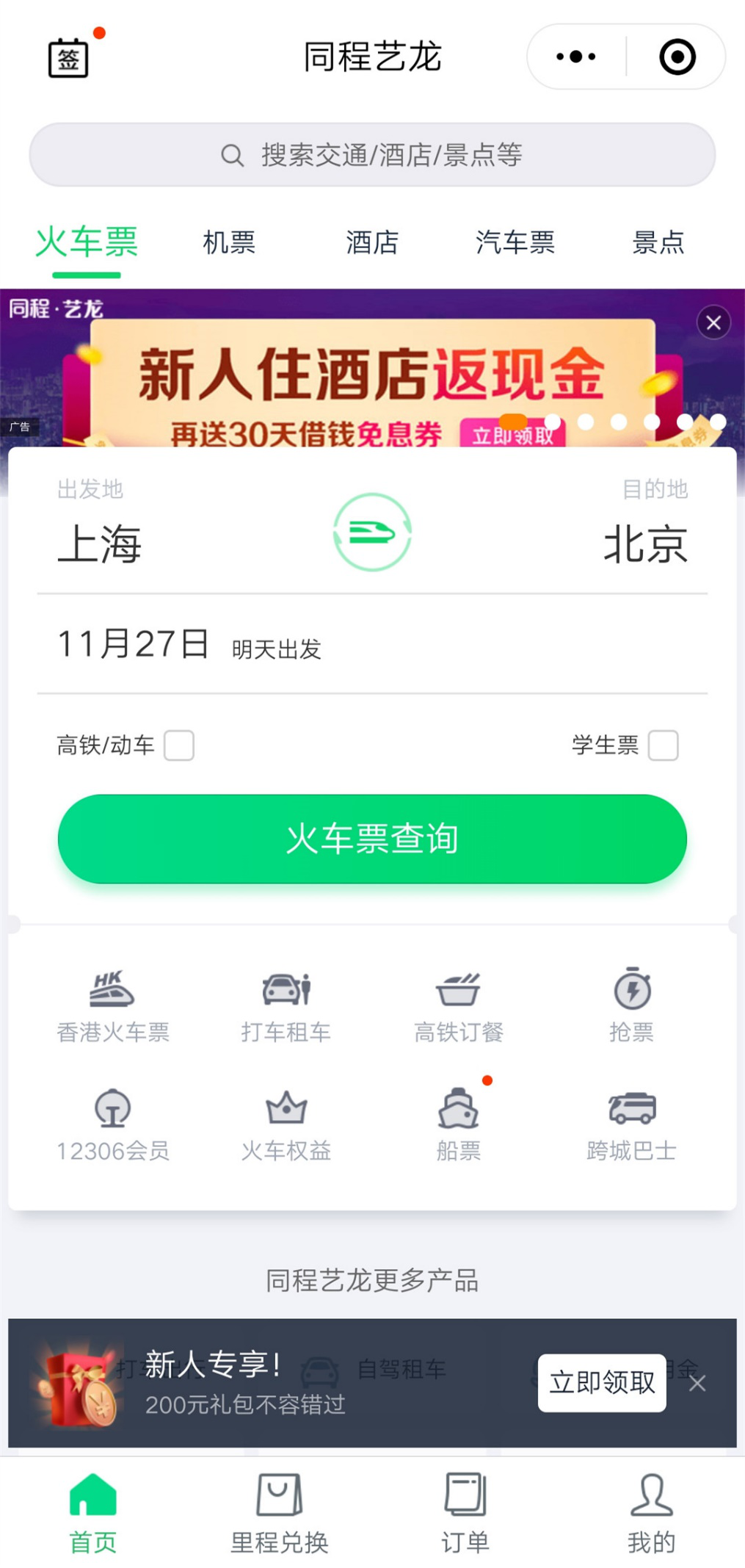Viewport: 745px width, 1568px height.
Task: Swap departure and destination stations
Action: pyautogui.click(x=372, y=532)
